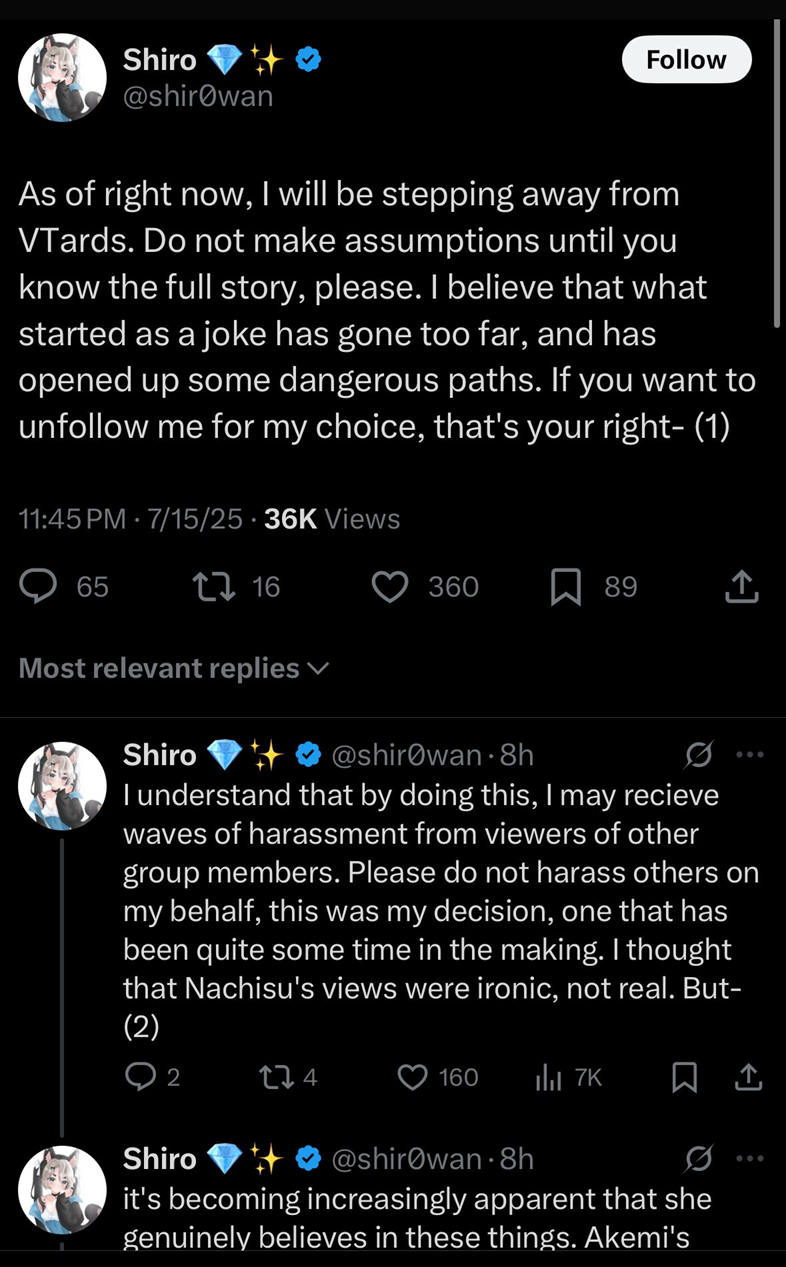This screenshot has width=786, height=1267.
Task: Share the main post
Action: 740,587
